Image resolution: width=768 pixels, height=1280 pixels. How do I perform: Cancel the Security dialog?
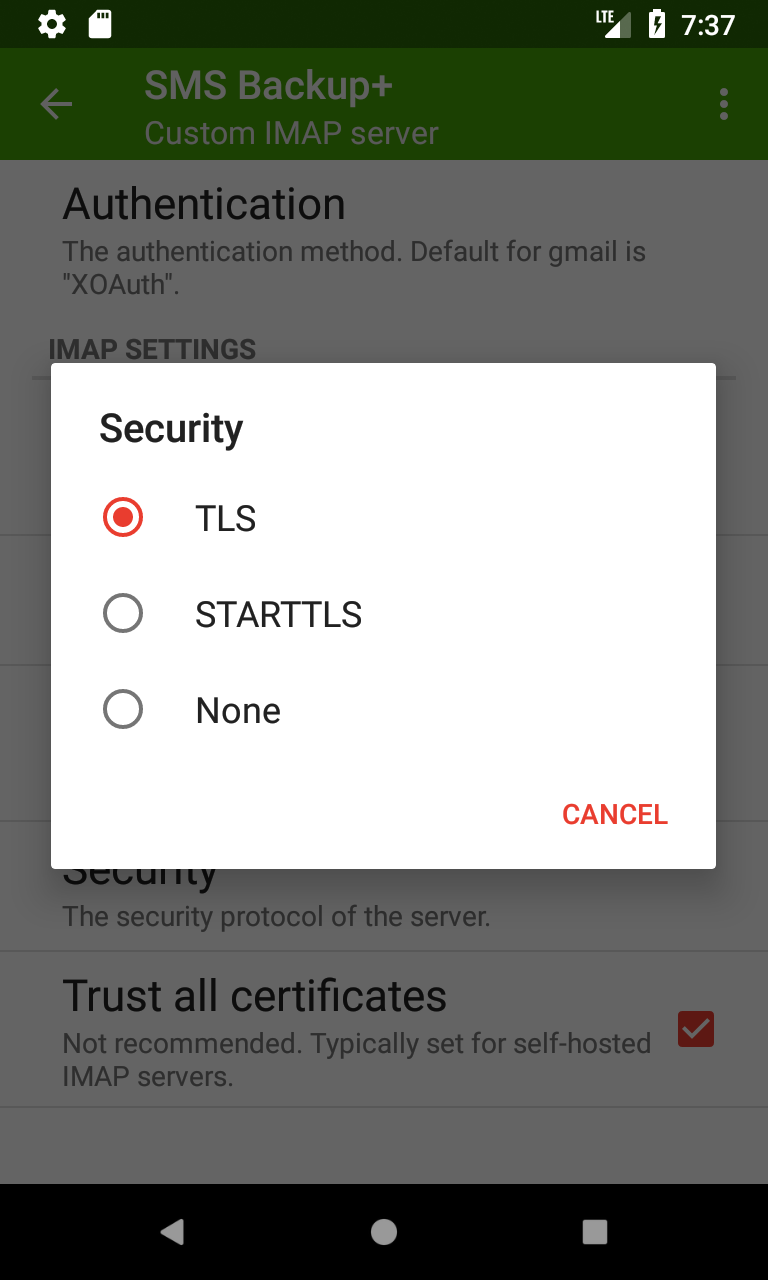pyautogui.click(x=615, y=814)
